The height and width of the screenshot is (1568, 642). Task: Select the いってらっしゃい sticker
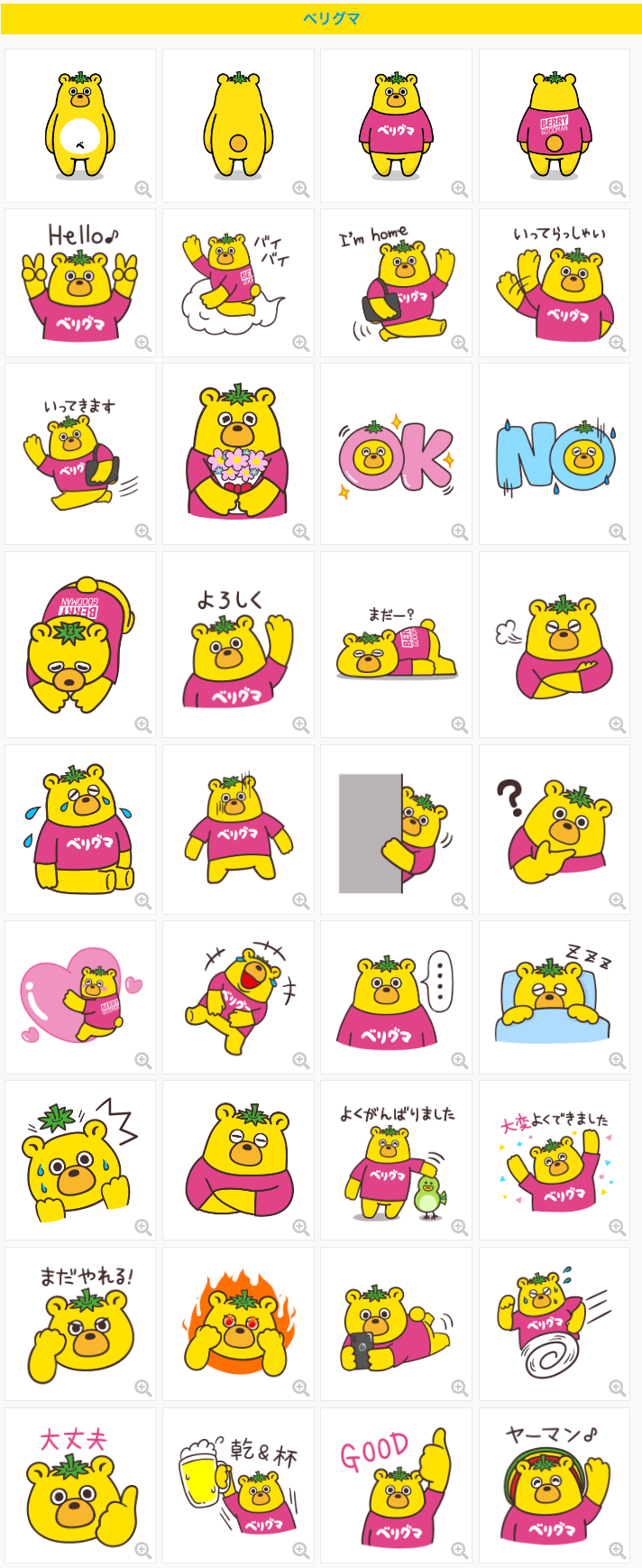point(555,282)
